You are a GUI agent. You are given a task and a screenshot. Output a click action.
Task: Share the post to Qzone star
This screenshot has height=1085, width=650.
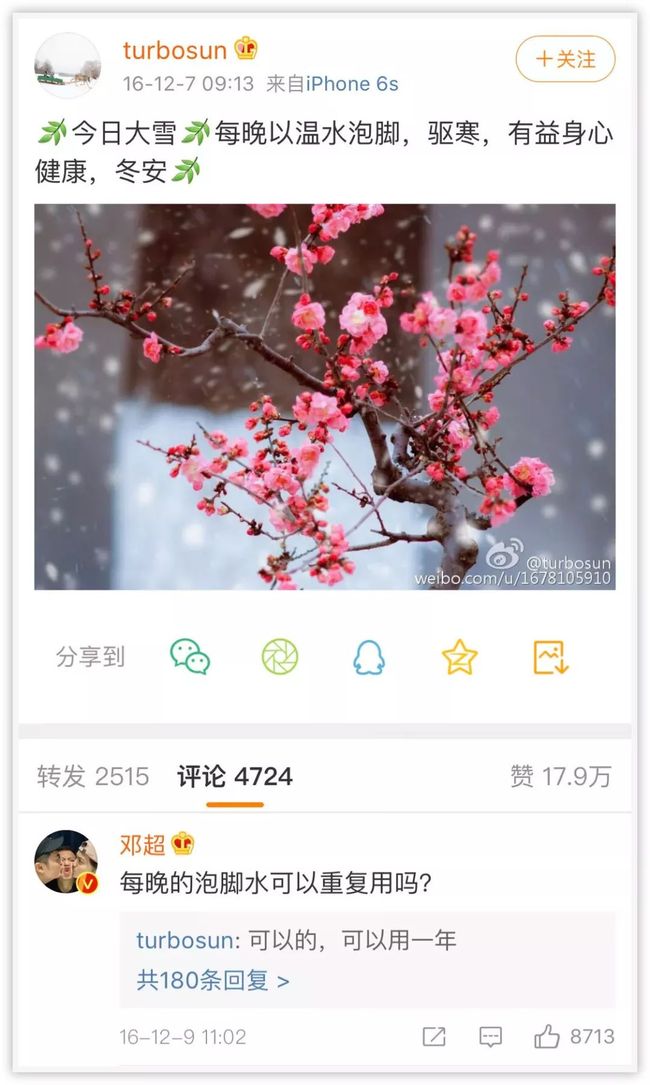click(x=460, y=657)
